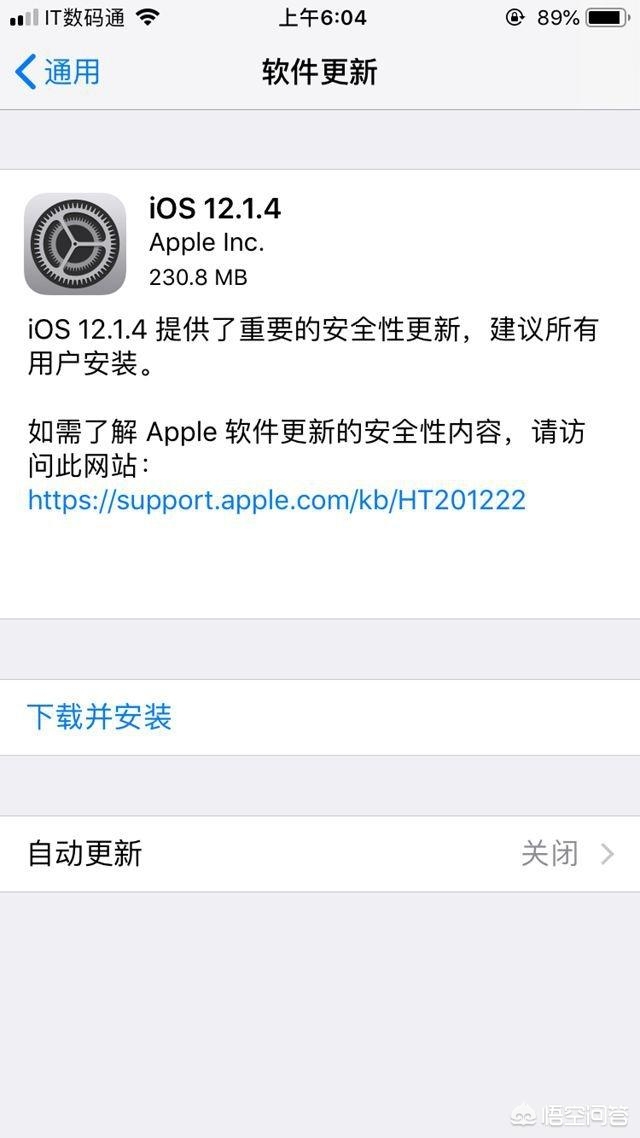Go back to 通用 settings
This screenshot has height=1138, width=640.
[58, 72]
